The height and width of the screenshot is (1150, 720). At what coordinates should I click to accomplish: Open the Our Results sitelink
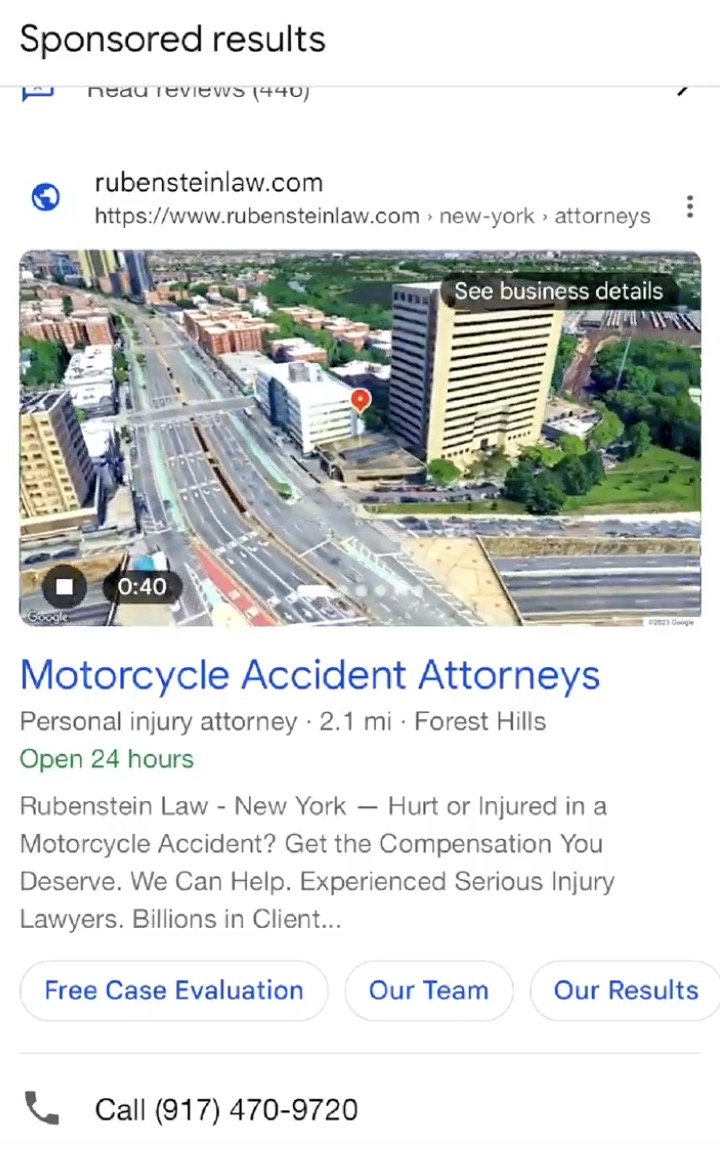point(625,990)
